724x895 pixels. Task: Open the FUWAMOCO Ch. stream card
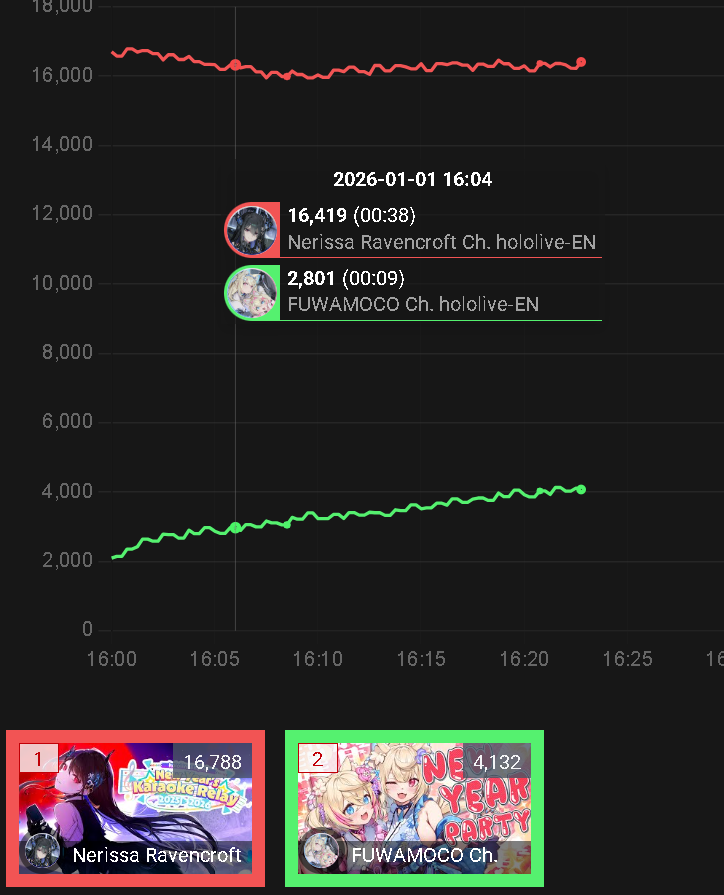pos(415,808)
